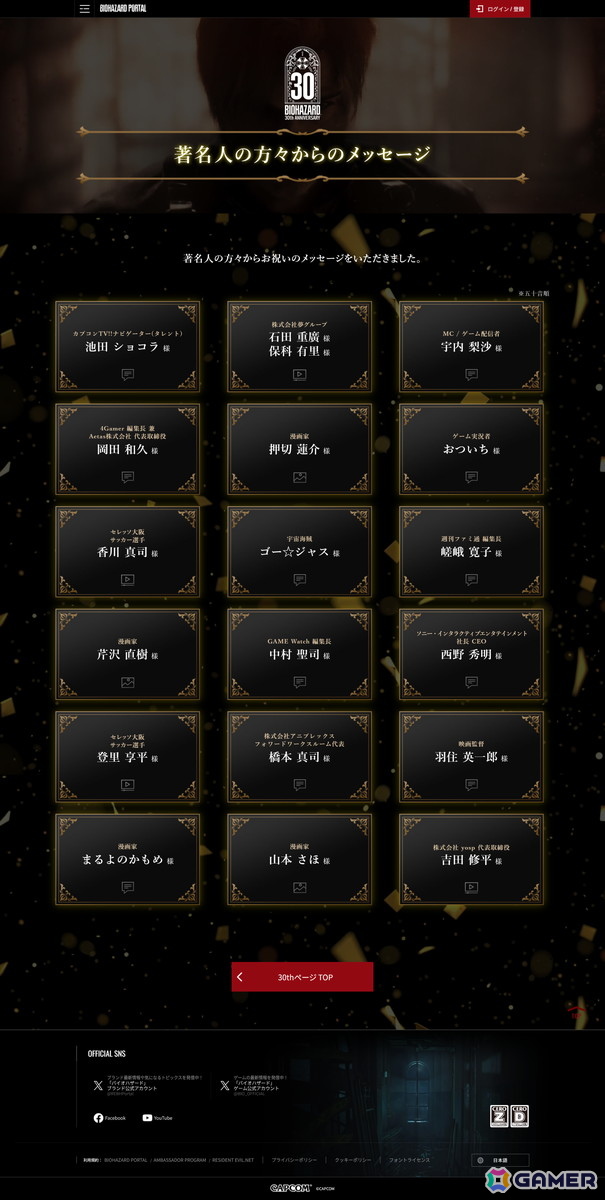
Task: Select 香川 真司's message card
Action: [x=128, y=551]
